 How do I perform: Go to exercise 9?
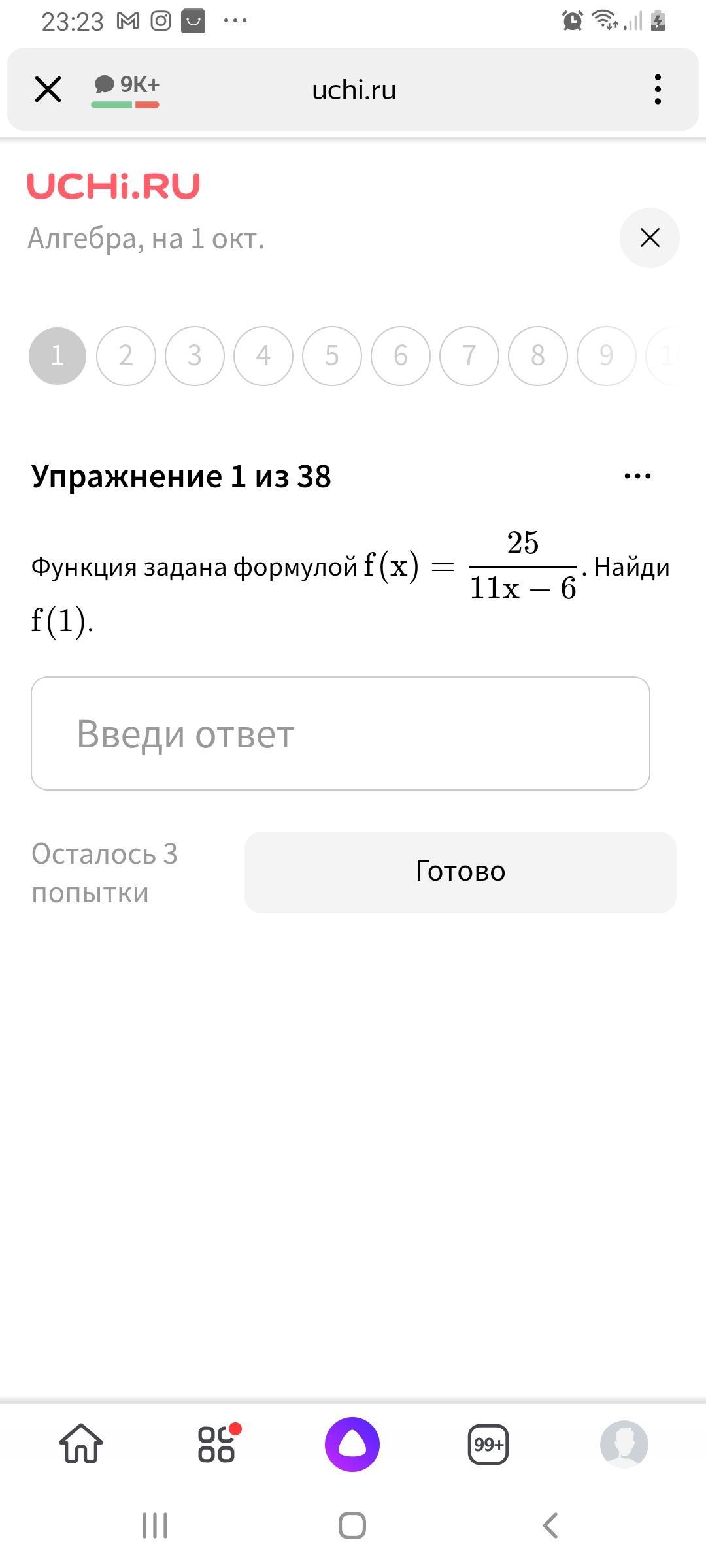point(606,356)
